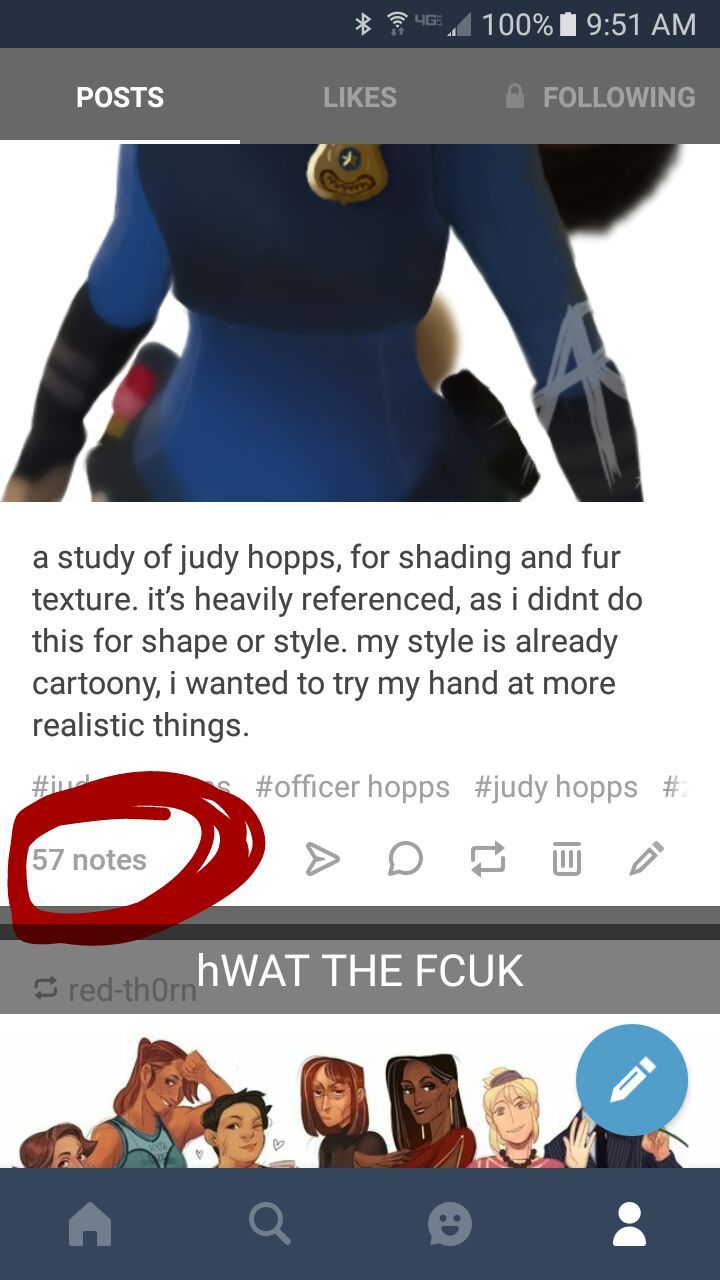Select the Posts tab
Viewport: 720px width, 1280px height.
[x=120, y=97]
